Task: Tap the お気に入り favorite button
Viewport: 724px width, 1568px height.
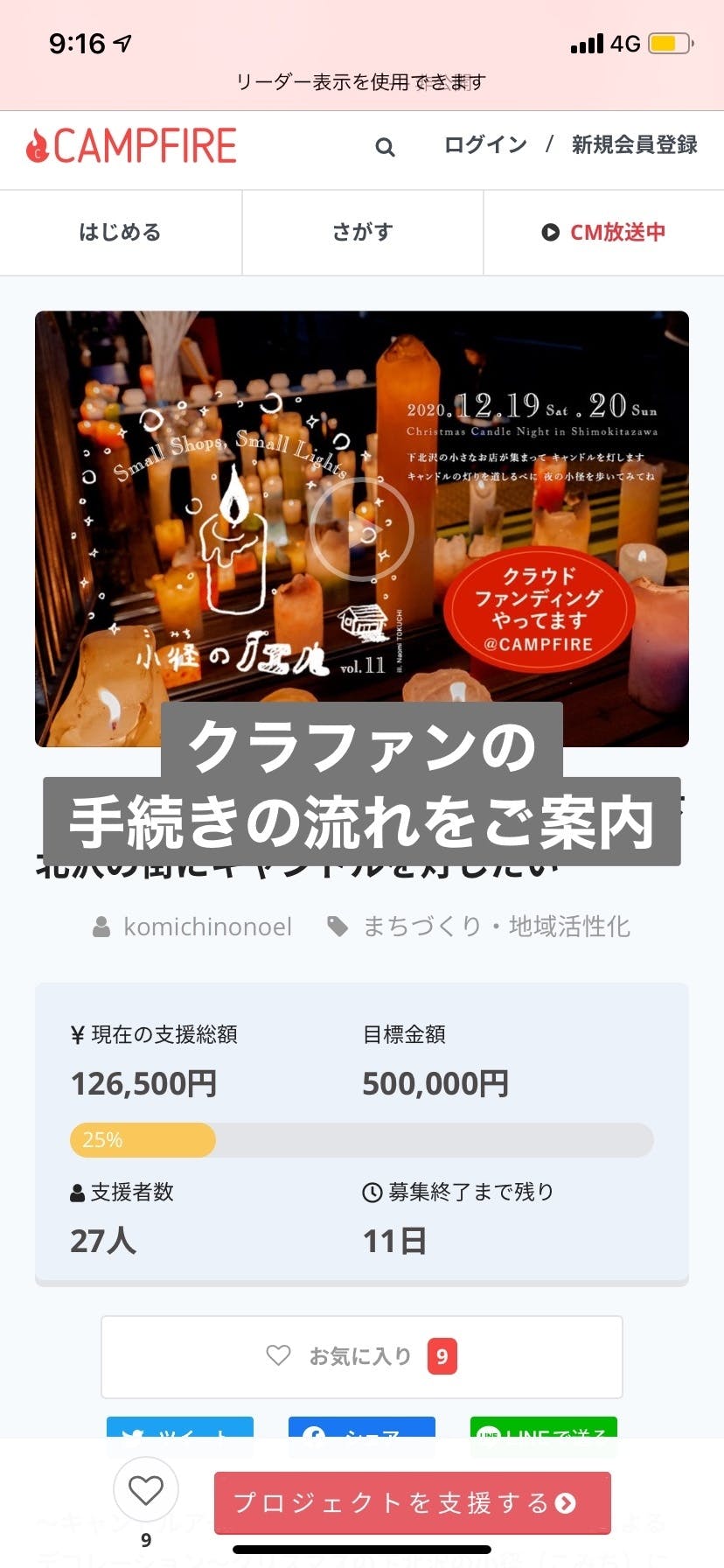Action: pyautogui.click(x=361, y=1356)
